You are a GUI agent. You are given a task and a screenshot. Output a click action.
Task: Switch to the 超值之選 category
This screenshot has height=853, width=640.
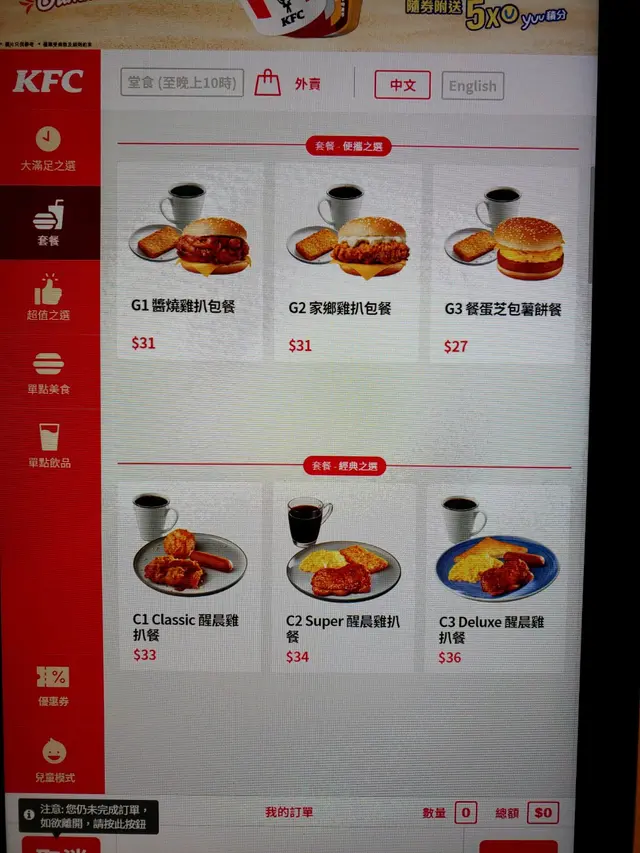pos(48,298)
